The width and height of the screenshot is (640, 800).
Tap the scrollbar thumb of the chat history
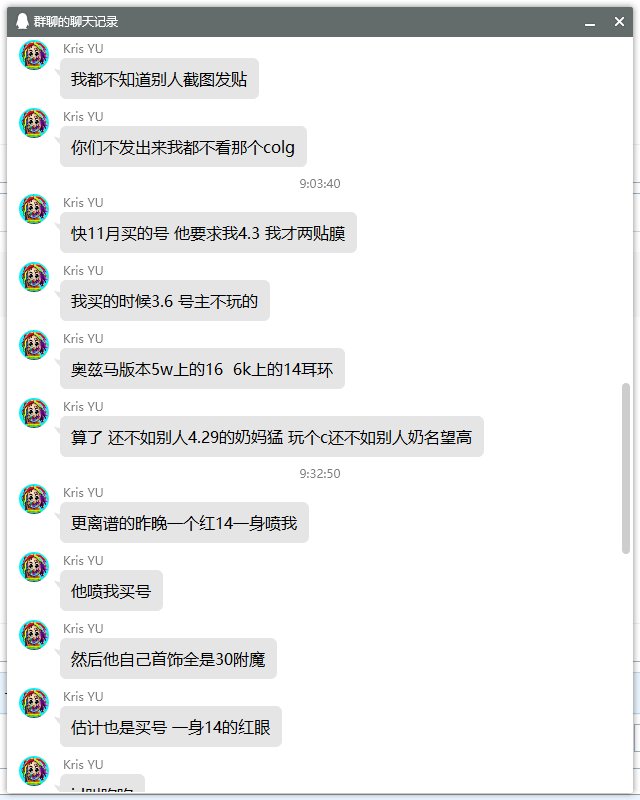click(x=627, y=467)
